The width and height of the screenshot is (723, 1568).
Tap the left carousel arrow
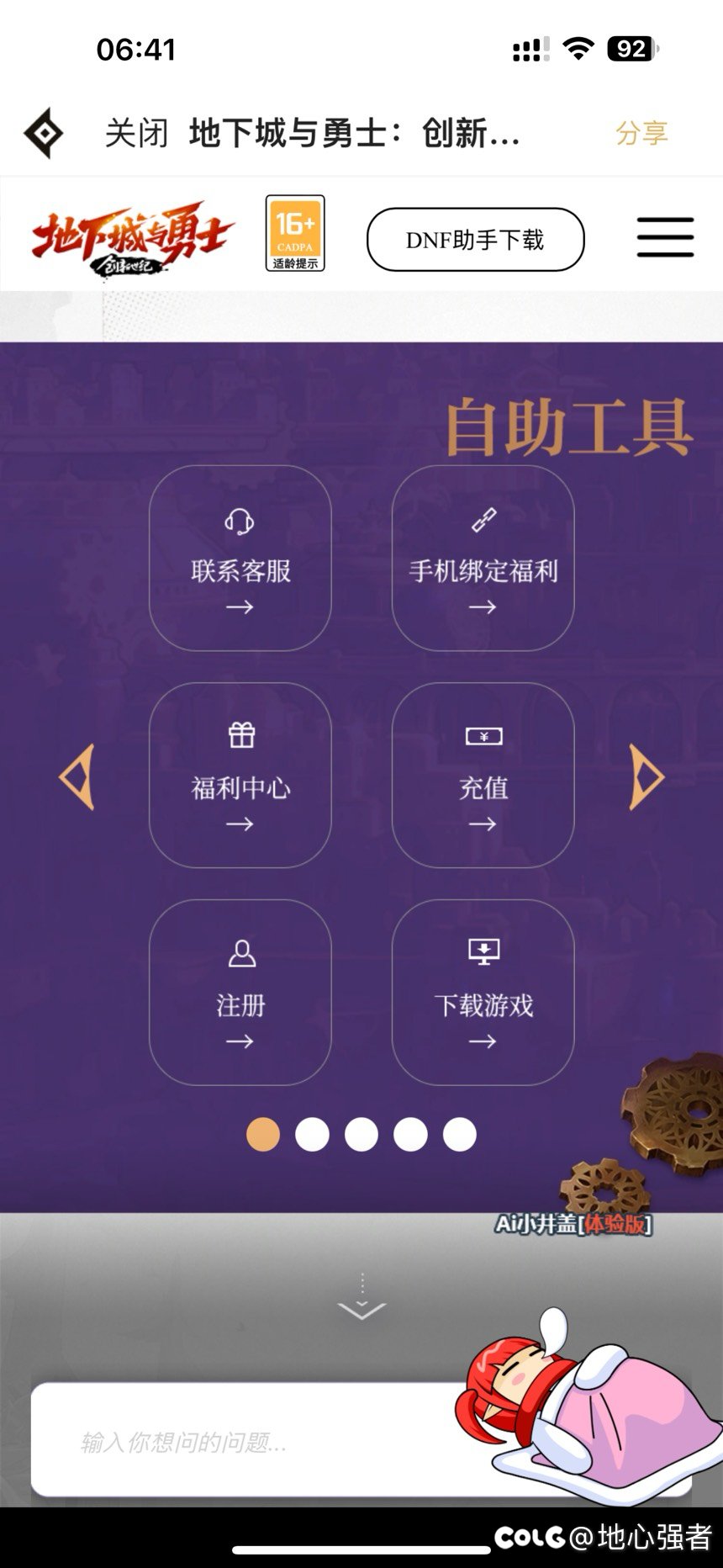77,777
